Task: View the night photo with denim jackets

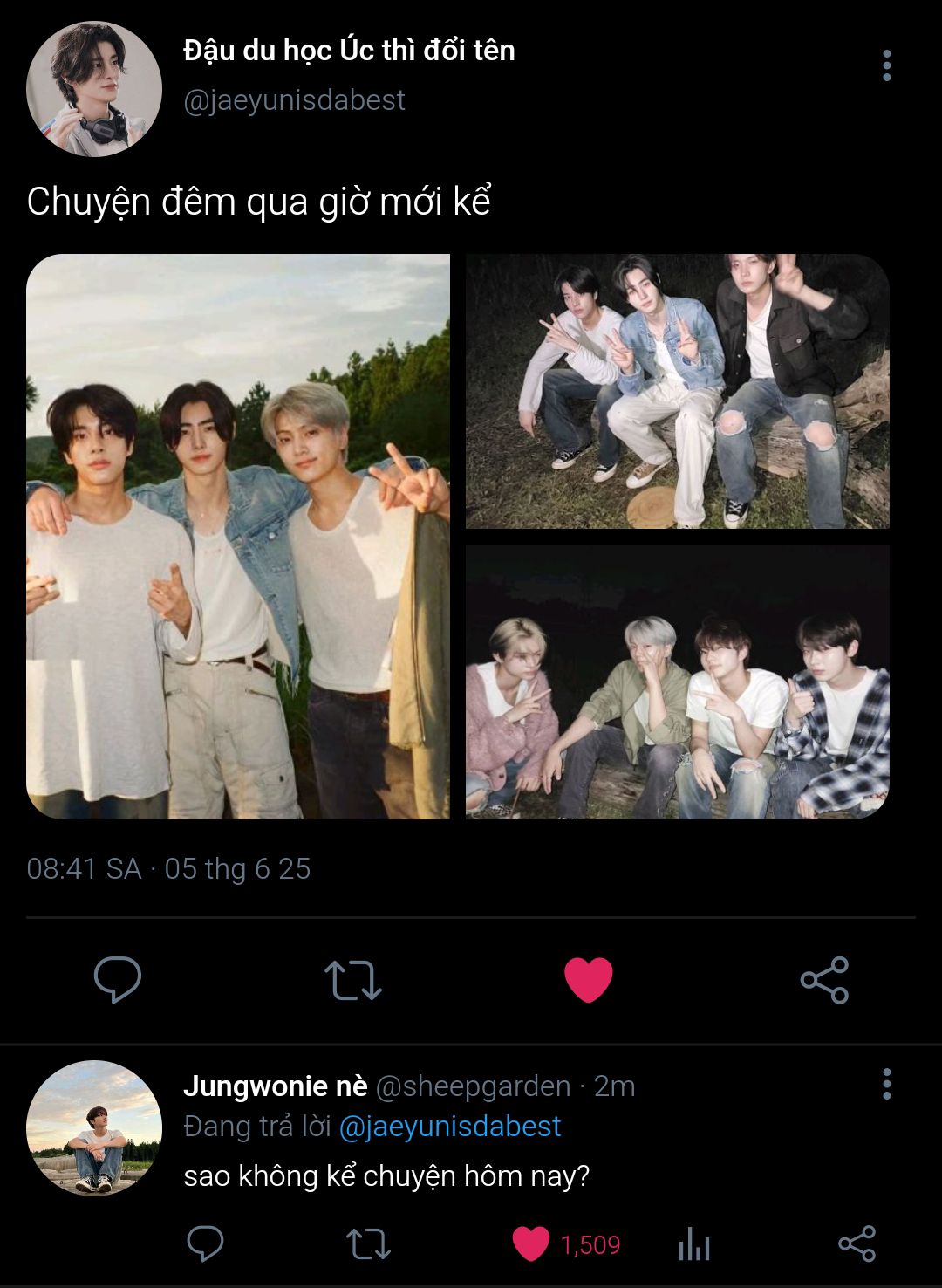Action: coord(678,391)
